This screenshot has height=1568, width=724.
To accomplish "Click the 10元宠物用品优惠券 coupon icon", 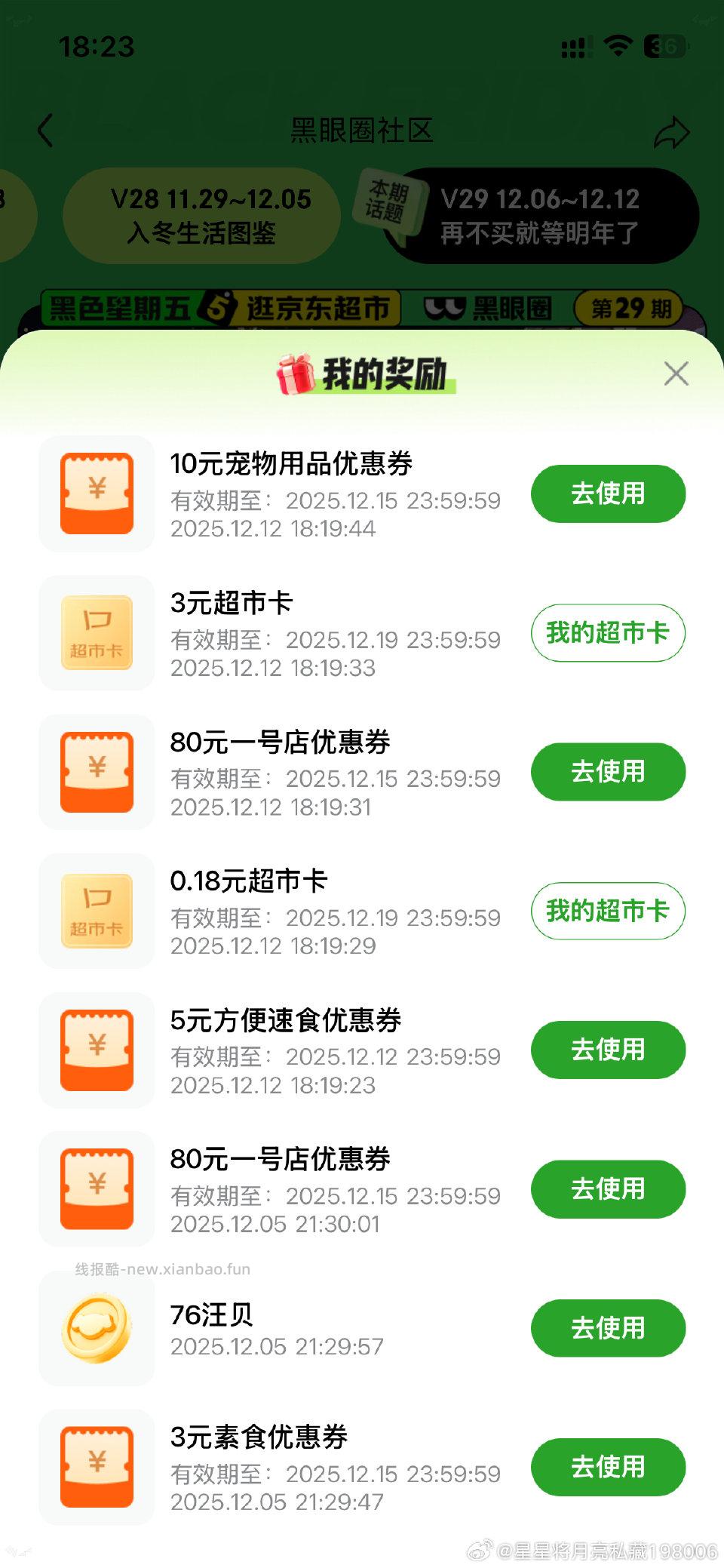I will pos(96,493).
